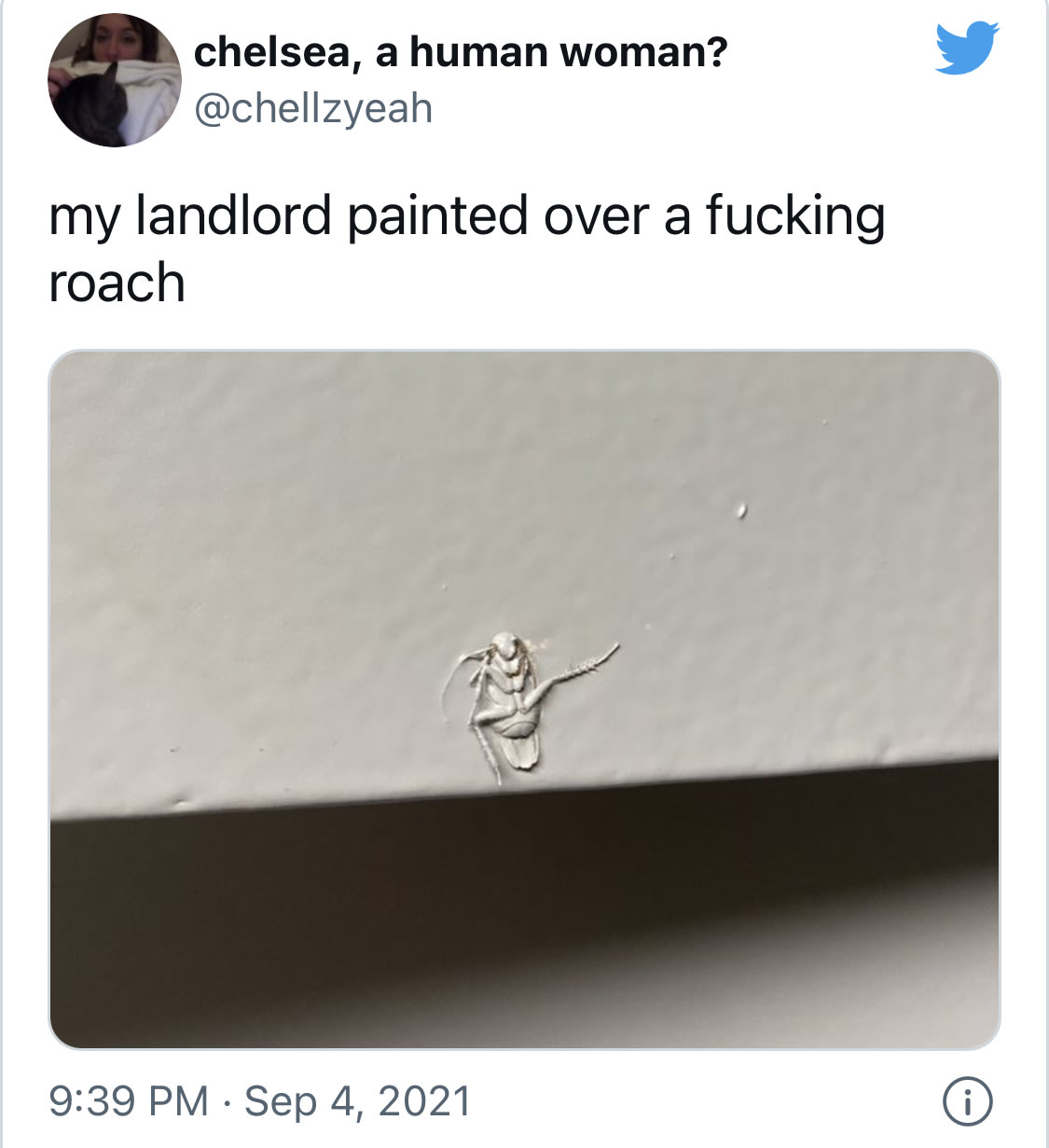Image resolution: width=1049 pixels, height=1148 pixels.
Task: Tap the Twitter bird icon
Action: pyautogui.click(x=967, y=48)
